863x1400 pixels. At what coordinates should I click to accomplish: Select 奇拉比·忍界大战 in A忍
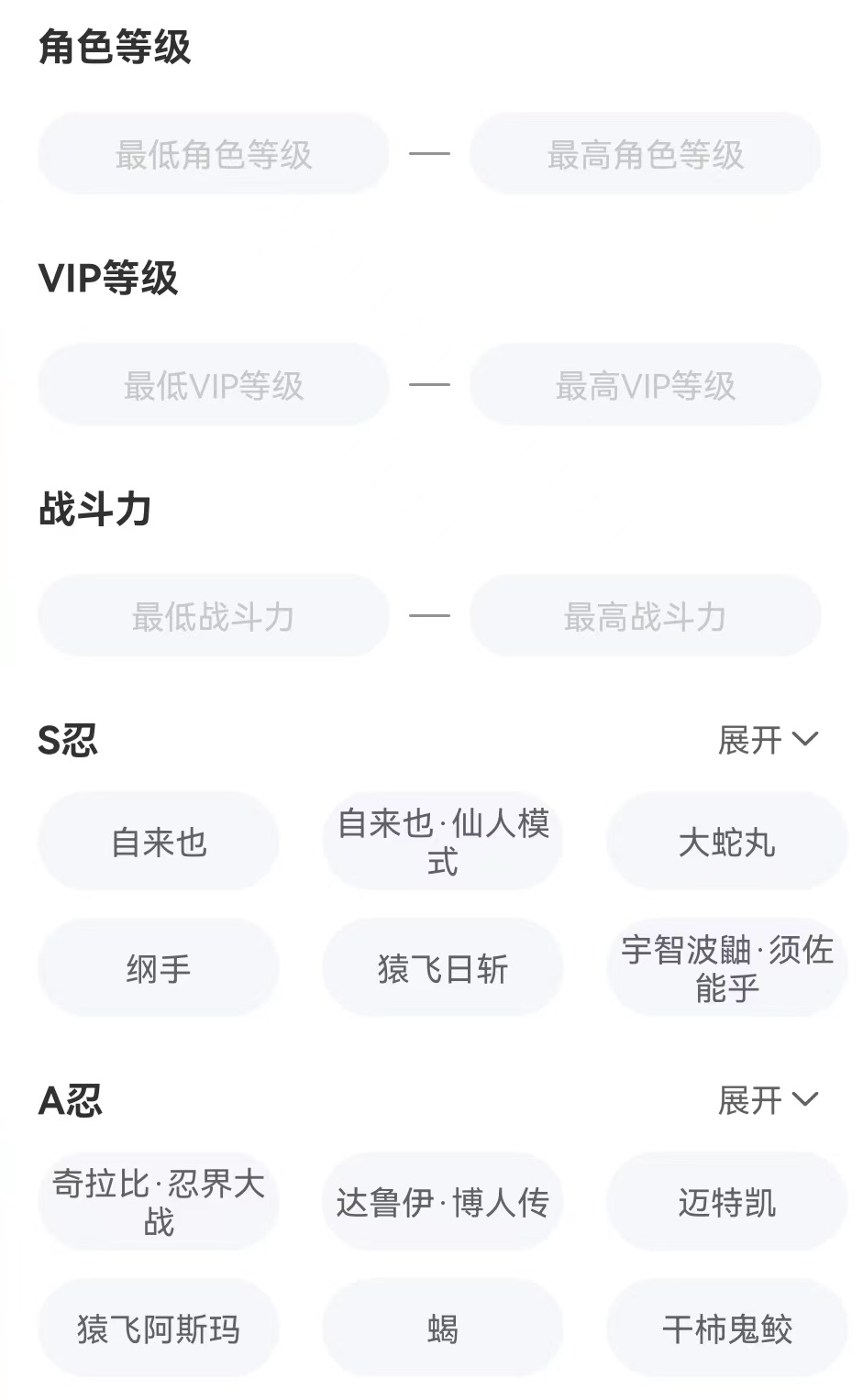pyautogui.click(x=159, y=1202)
